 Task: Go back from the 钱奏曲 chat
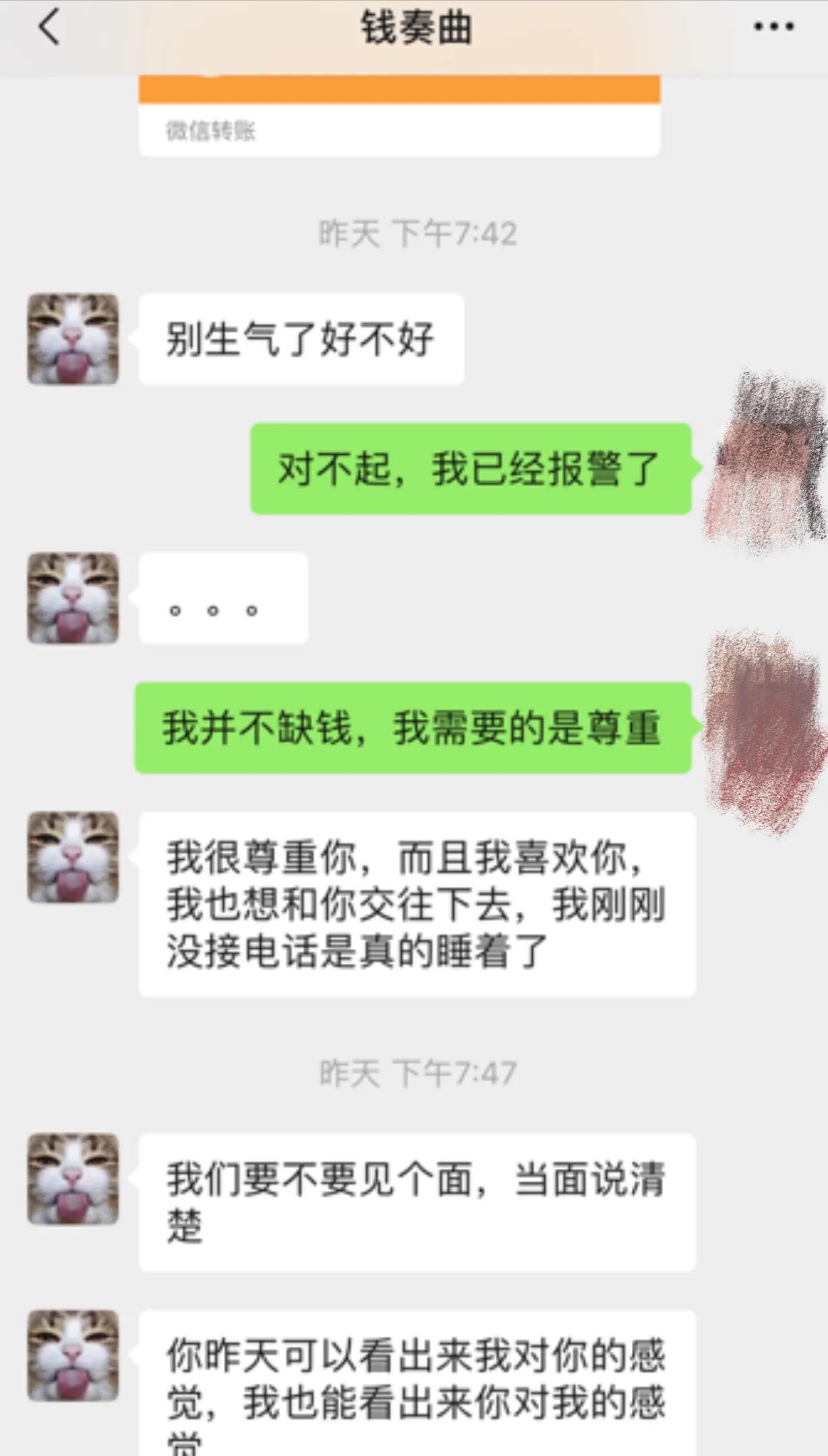point(49,27)
